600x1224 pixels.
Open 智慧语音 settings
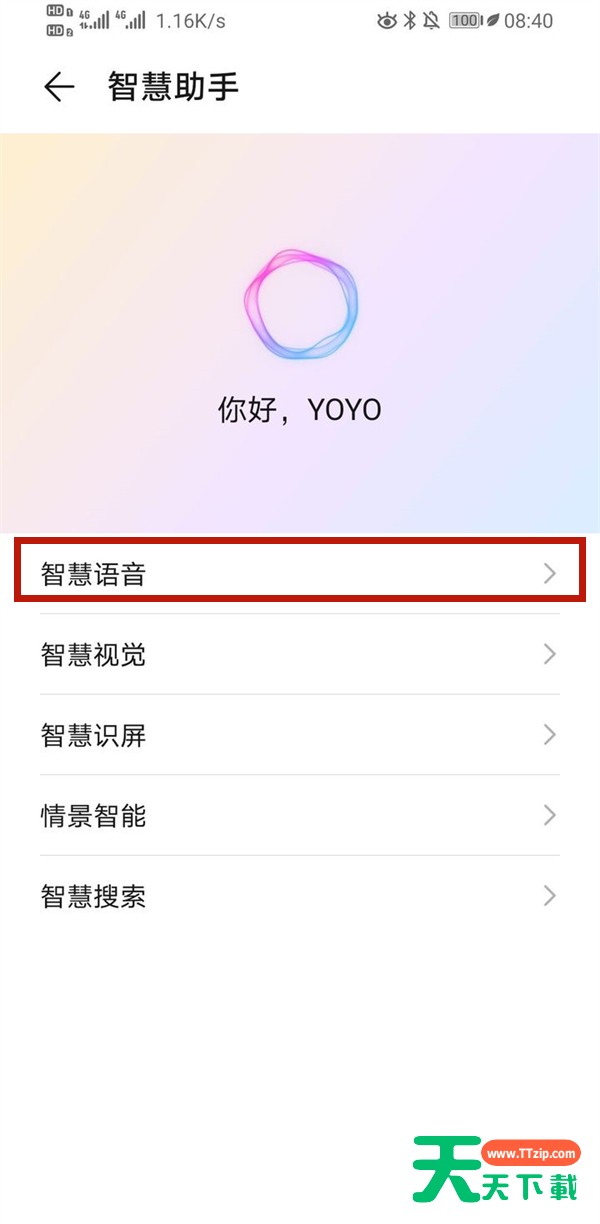tap(300, 573)
